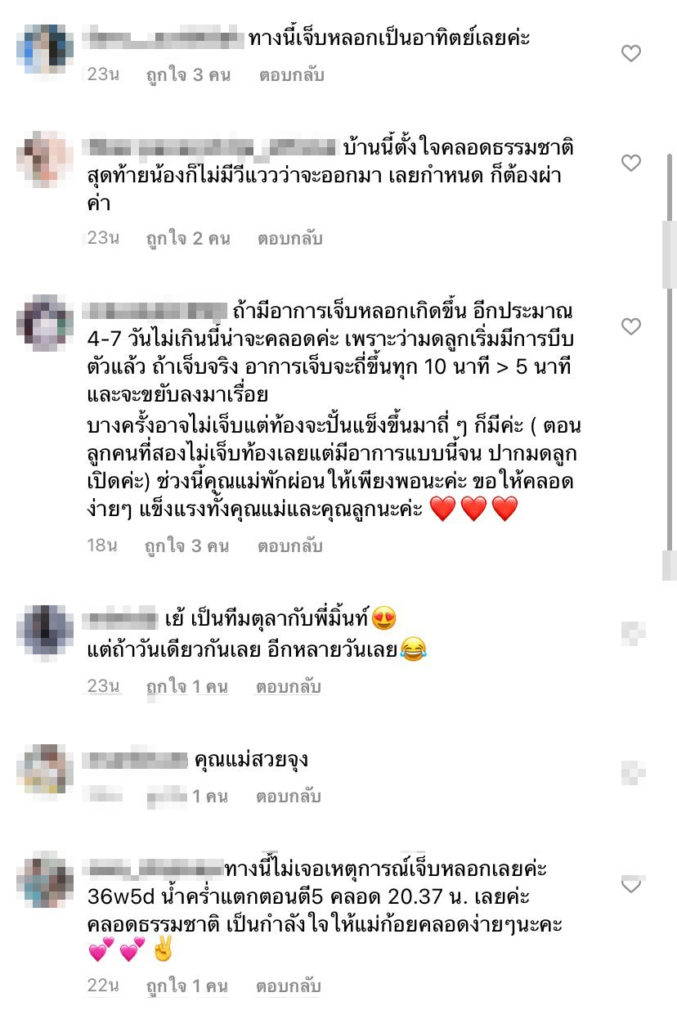The height and width of the screenshot is (1024, 677).
Task: Open the avatar beside คุณแม่สวยจุง
Action: click(x=45, y=769)
